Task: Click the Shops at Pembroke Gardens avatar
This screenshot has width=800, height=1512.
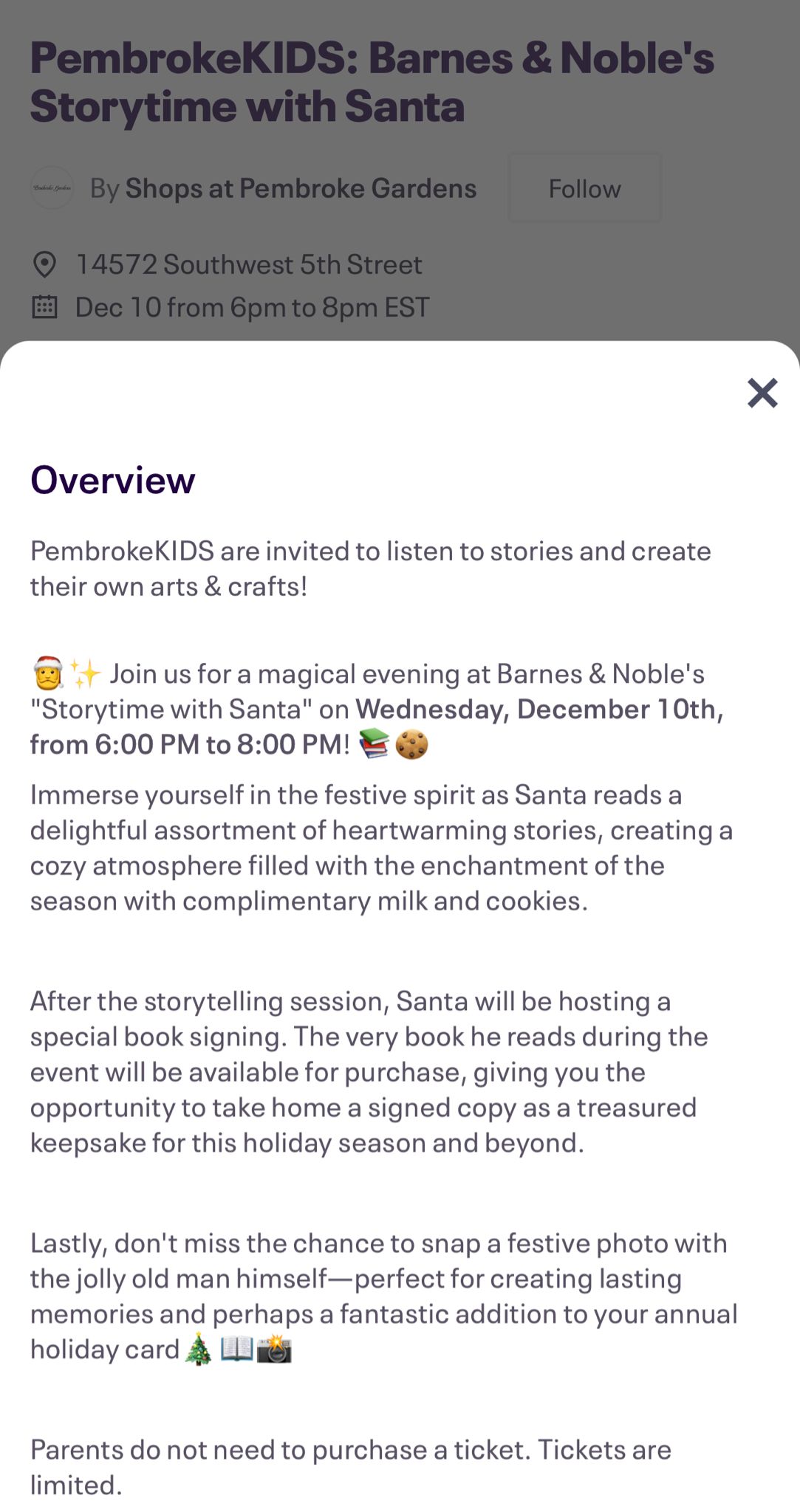Action: click(52, 188)
